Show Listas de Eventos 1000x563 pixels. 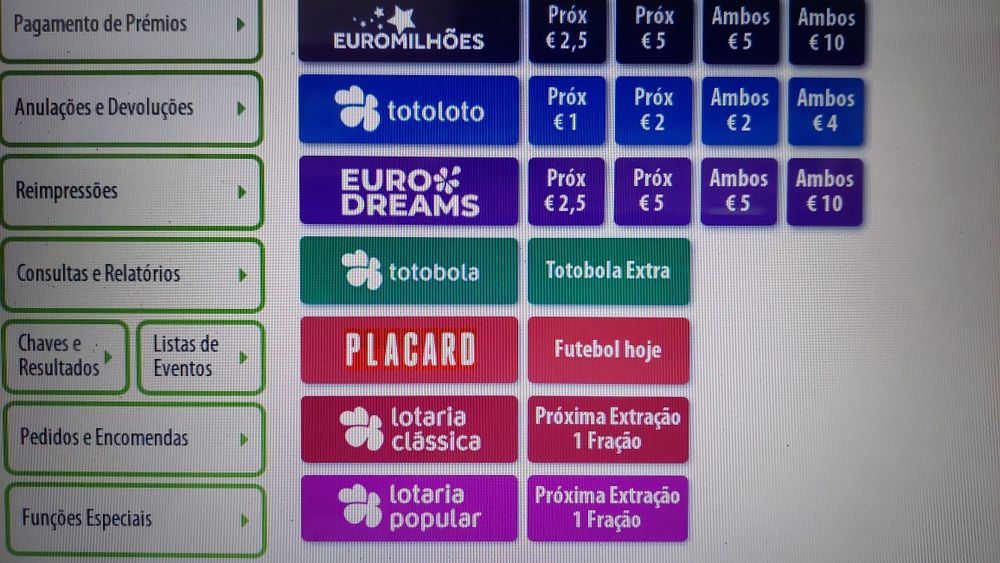click(x=199, y=356)
